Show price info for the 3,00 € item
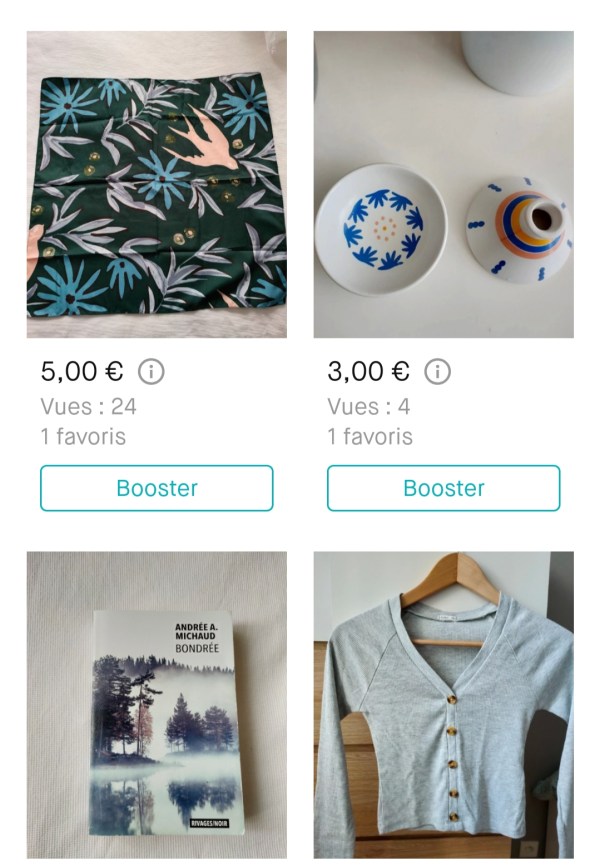Screen dimensions: 600x866 [438, 372]
